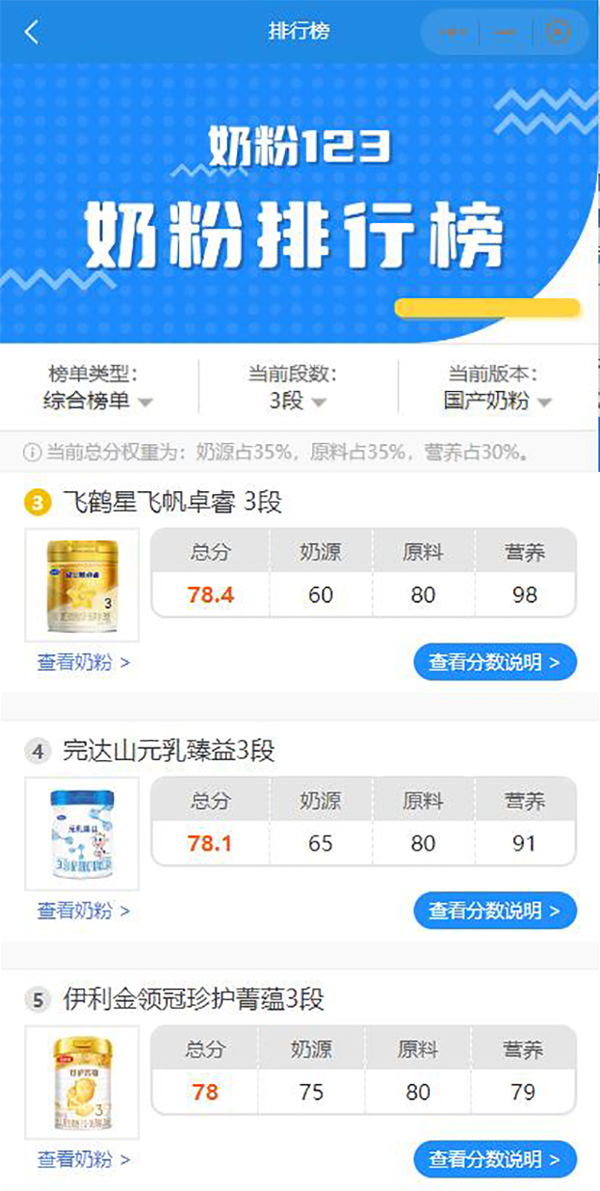Open 查看奶粉 link for 伊利金领冠珍护菁蕴
The height and width of the screenshot is (1191, 600).
(84, 1160)
